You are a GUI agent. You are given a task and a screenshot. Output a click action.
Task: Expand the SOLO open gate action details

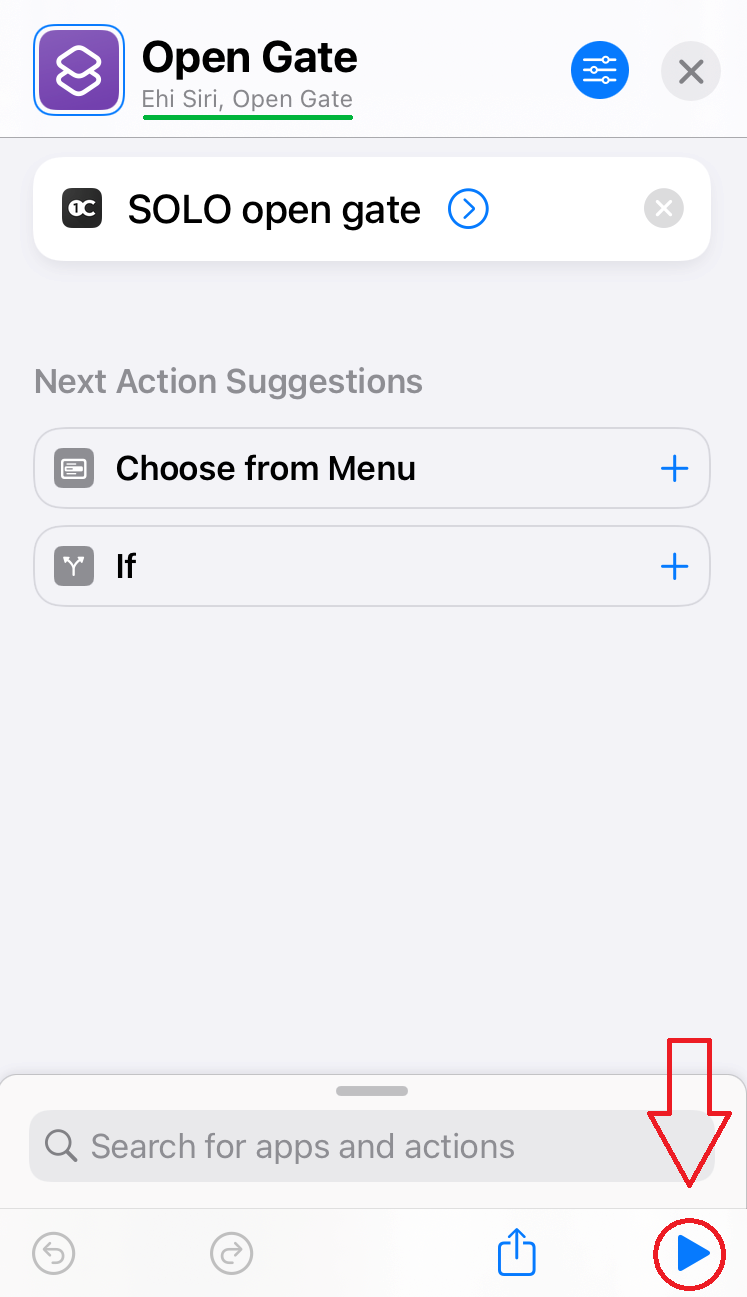coord(468,209)
